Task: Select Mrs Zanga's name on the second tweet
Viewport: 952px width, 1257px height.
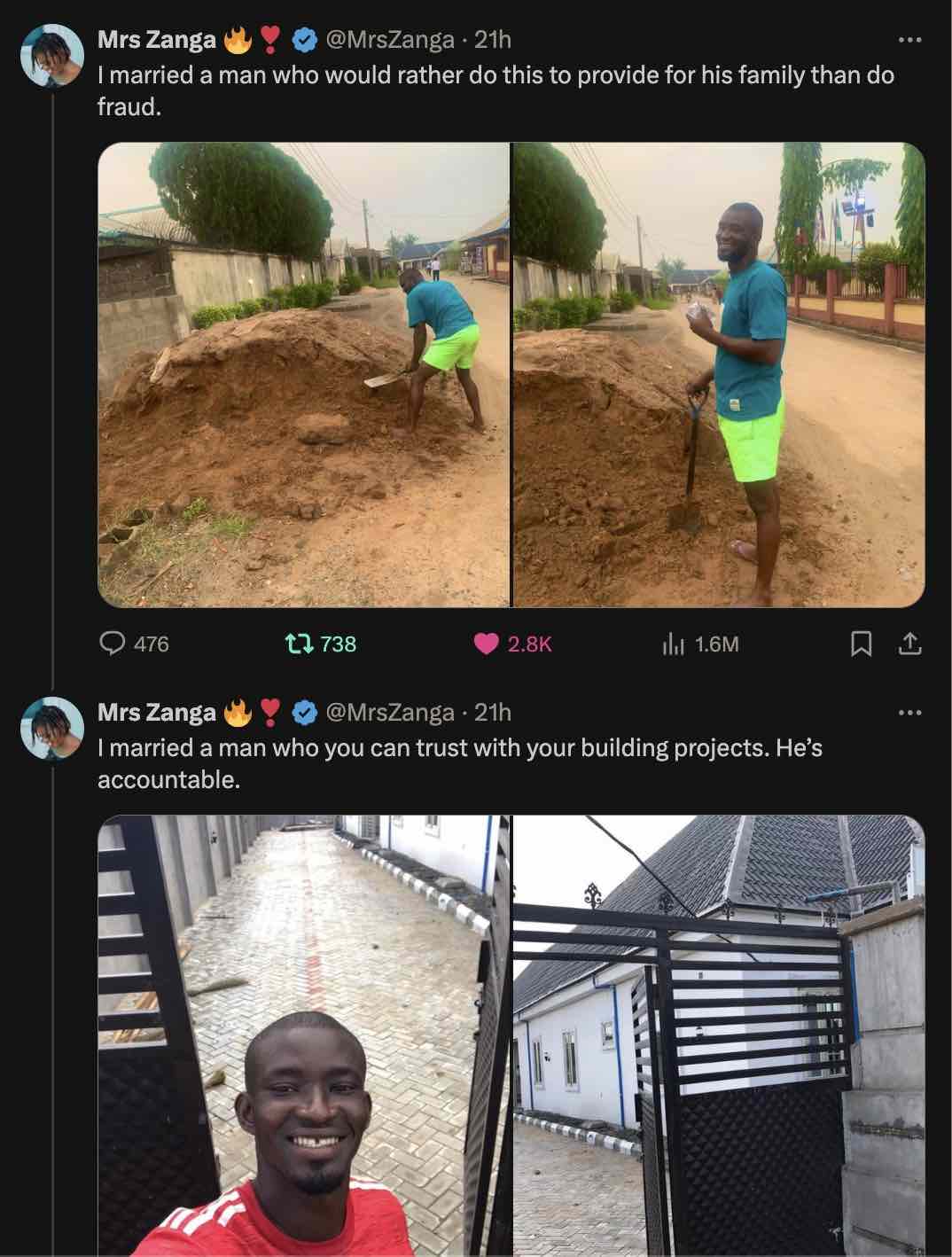Action: (160, 710)
